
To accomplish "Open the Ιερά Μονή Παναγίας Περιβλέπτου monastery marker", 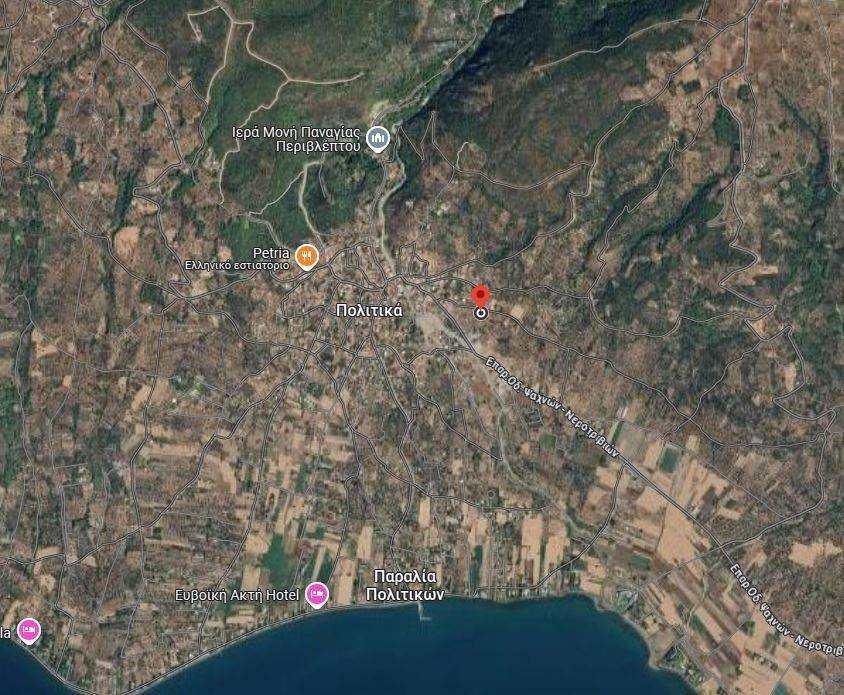I will 377,138.
